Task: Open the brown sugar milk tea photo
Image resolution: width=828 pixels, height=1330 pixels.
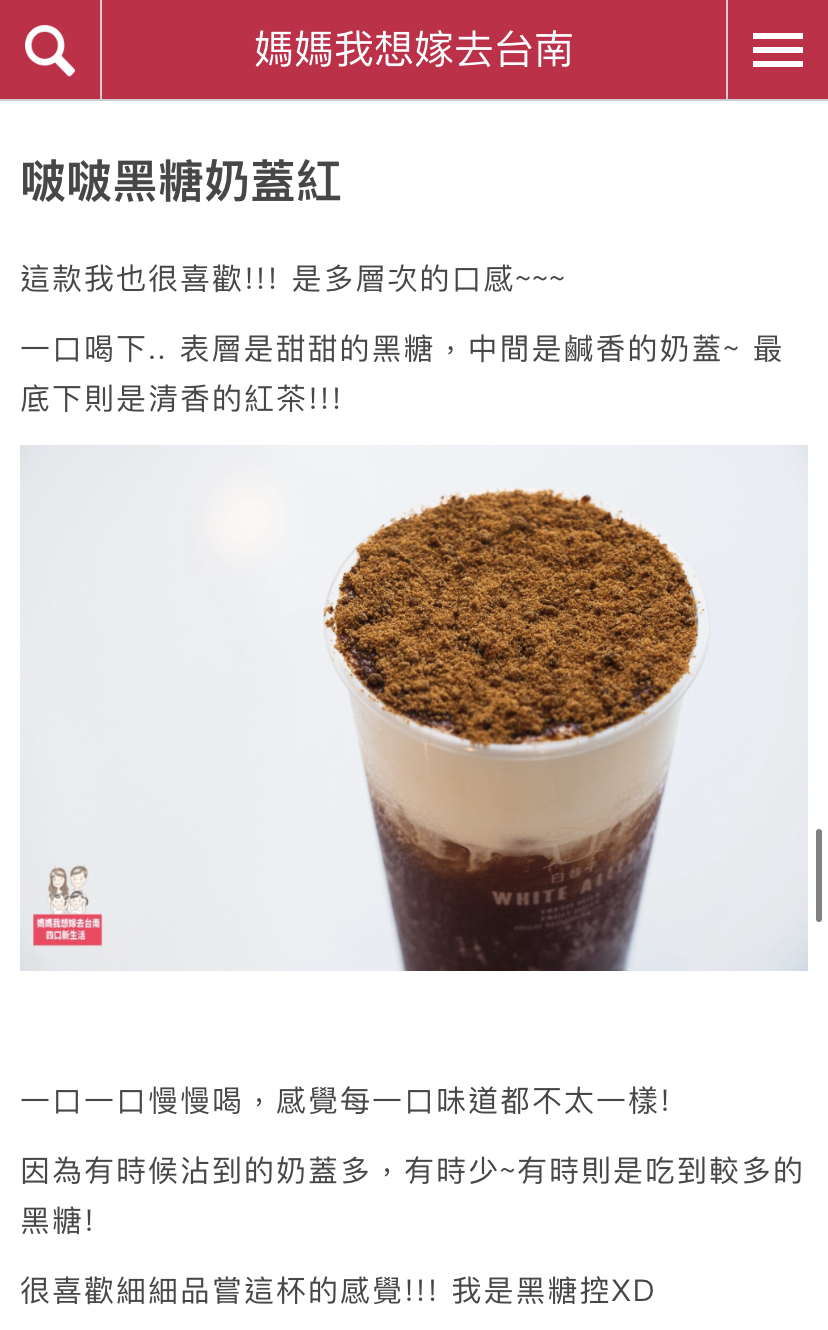Action: (414, 707)
